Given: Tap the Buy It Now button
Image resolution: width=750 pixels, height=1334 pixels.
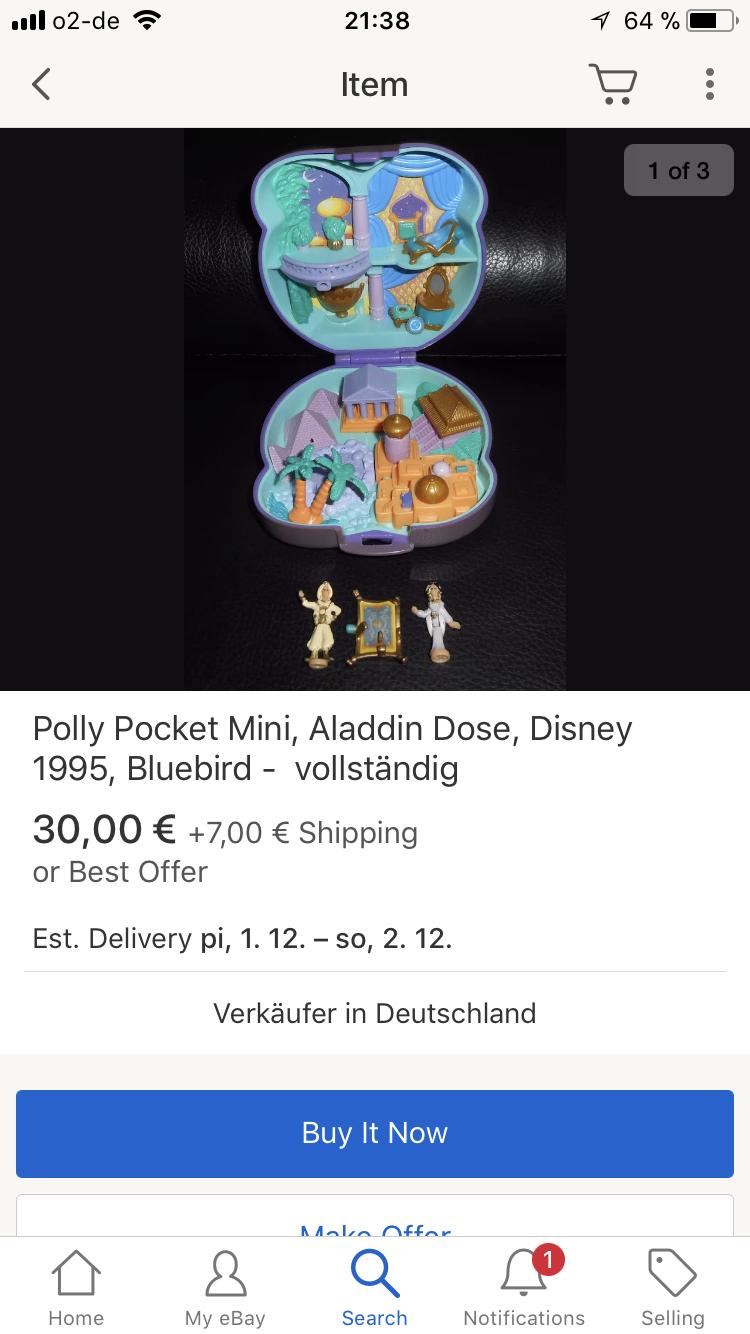Looking at the screenshot, I should tap(375, 1133).
